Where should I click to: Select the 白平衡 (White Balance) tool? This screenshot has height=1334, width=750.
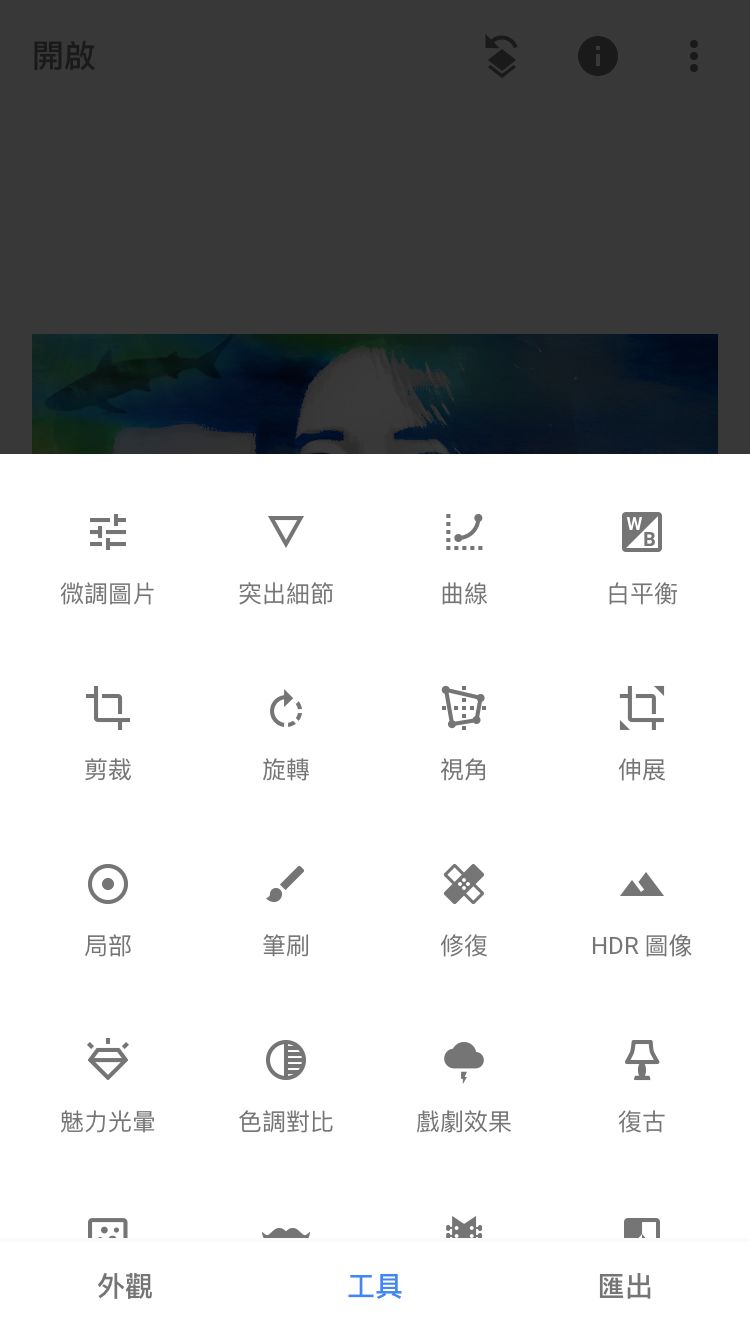coord(641,555)
